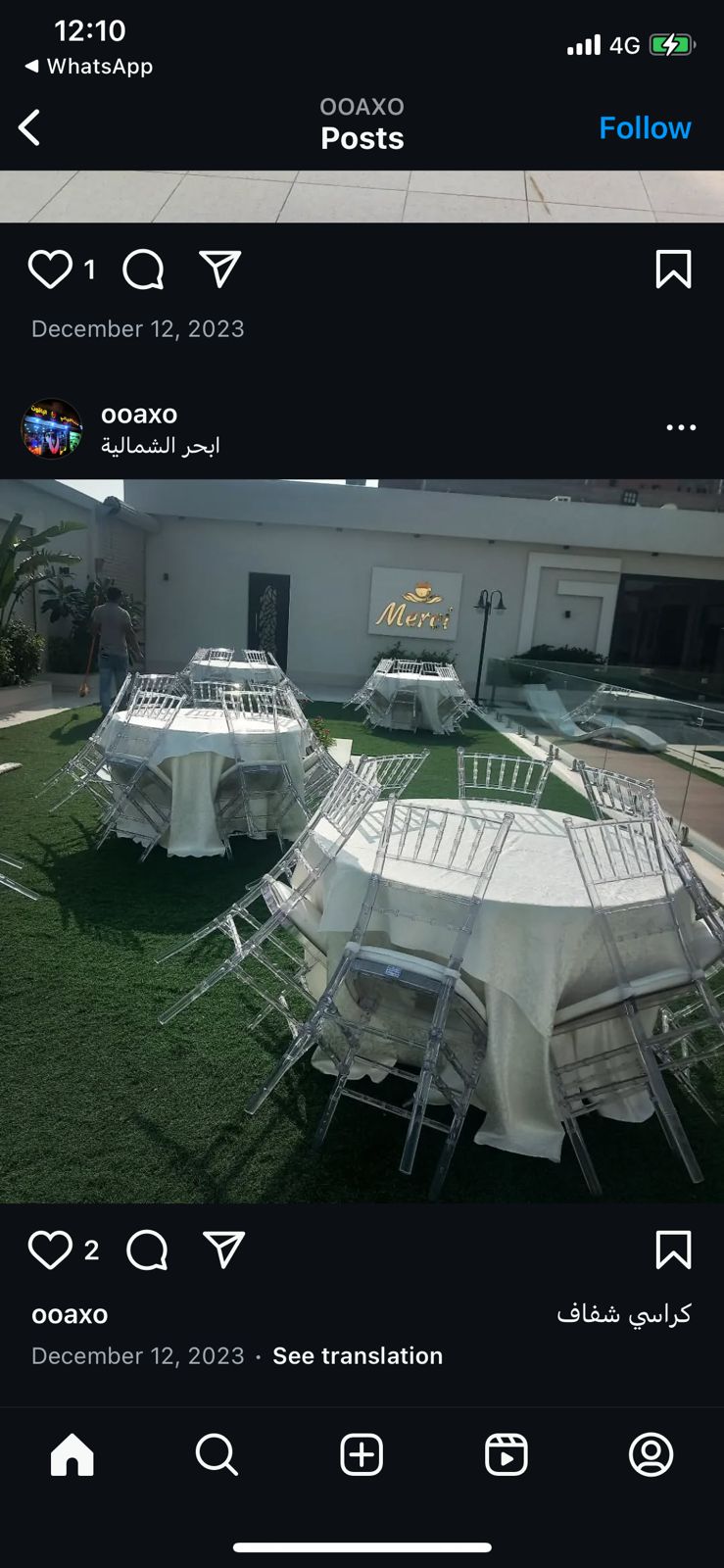Open the Reels tab from the bottom bar

[x=504, y=1454]
